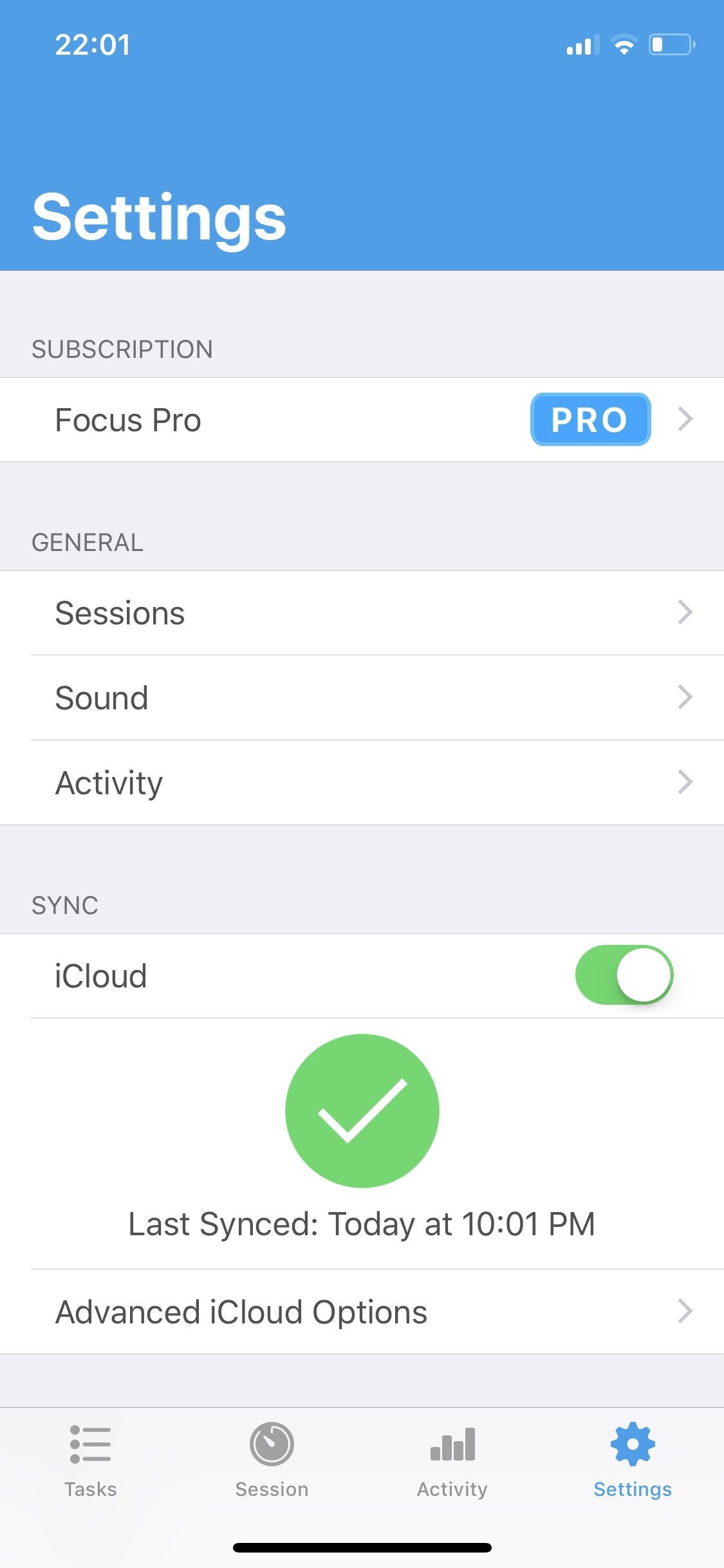
Task: Switch to the Session tab
Action: [x=272, y=1460]
